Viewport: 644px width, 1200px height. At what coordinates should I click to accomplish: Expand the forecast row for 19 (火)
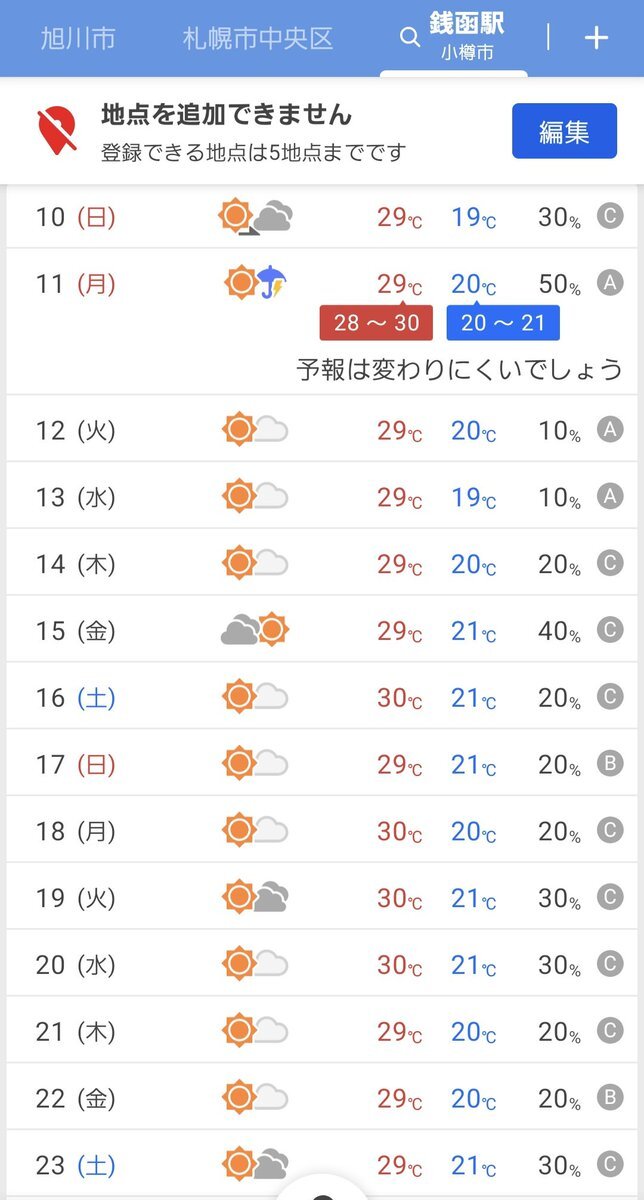point(322,897)
